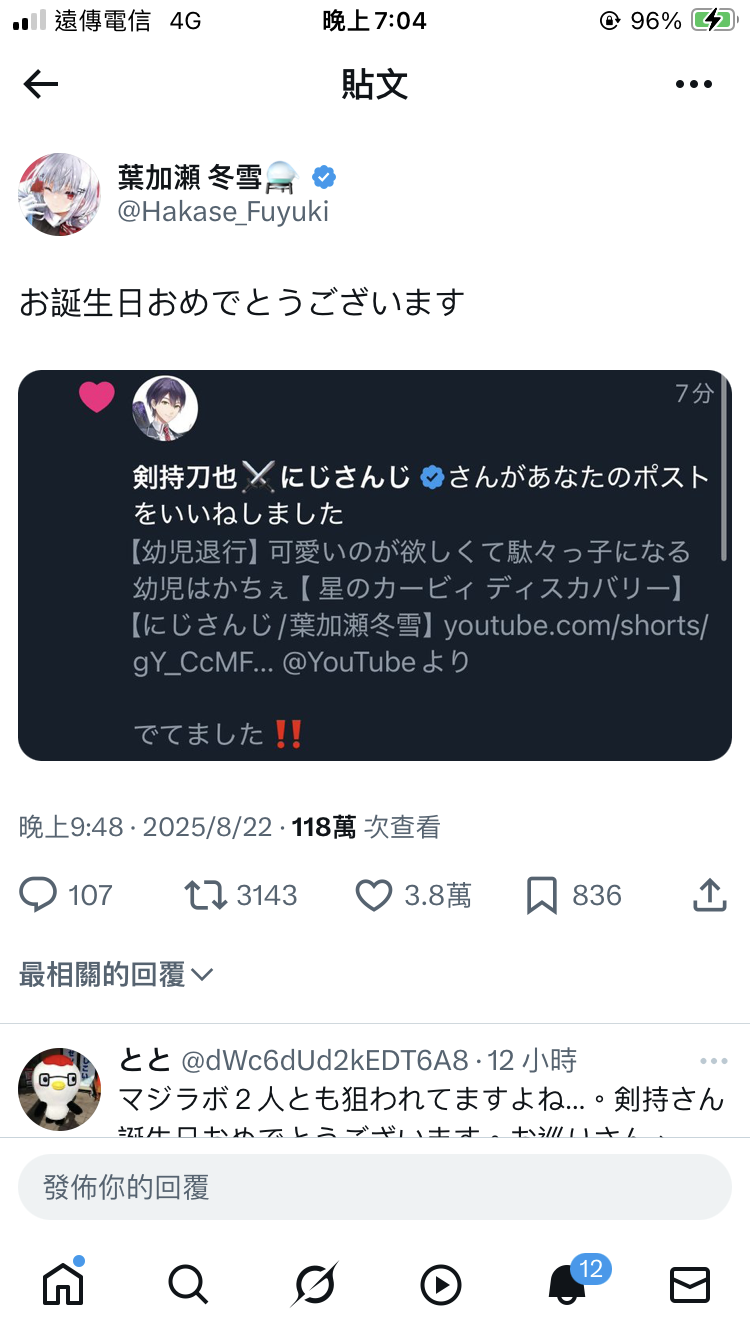Open @Hakase_Fuyuki profile from the handle
This screenshot has width=750, height=1334.
point(223,211)
